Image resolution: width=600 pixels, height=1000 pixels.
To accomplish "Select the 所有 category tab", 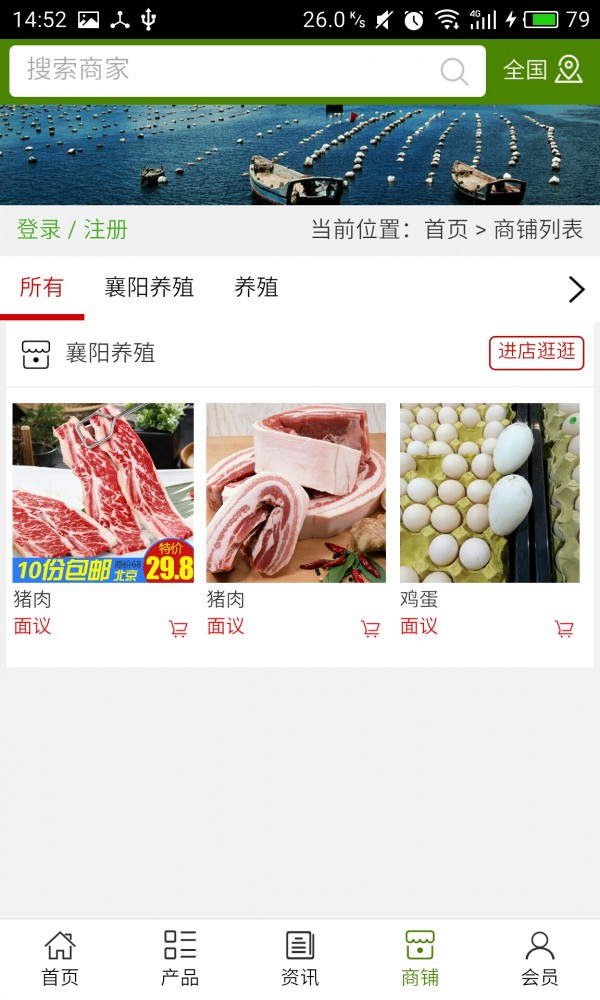I will point(42,288).
